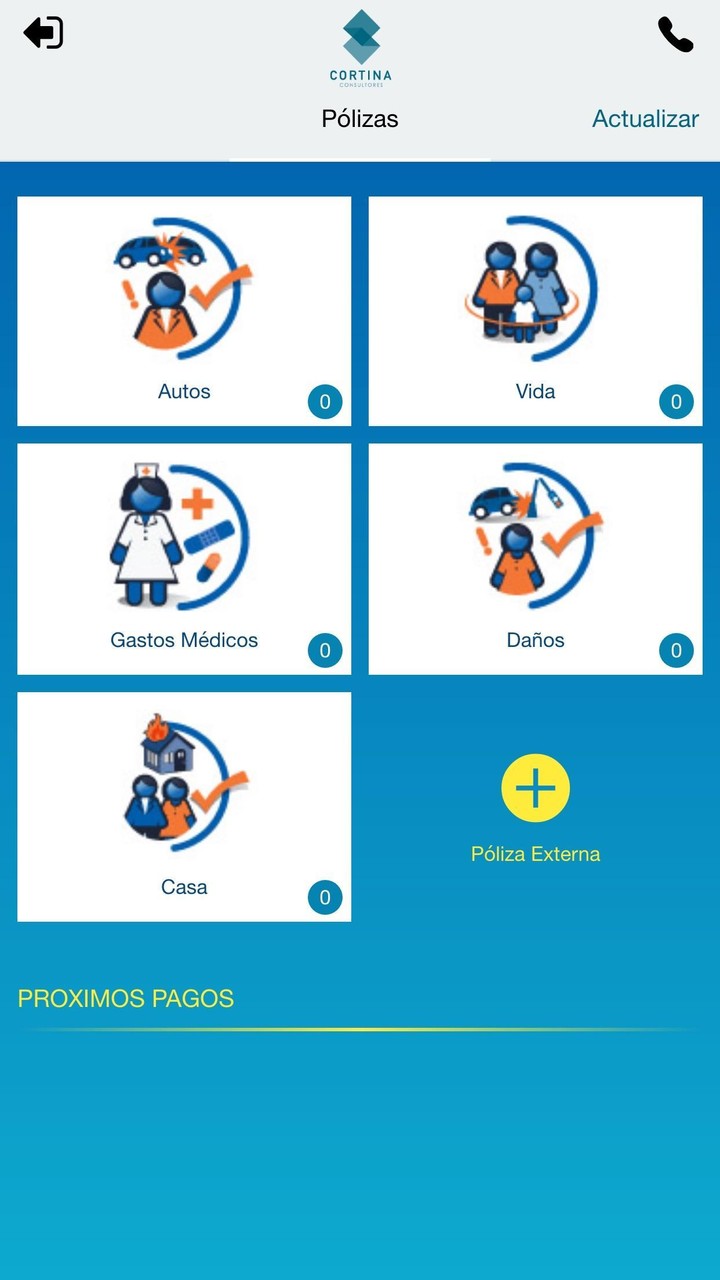The width and height of the screenshot is (720, 1280).
Task: Tap the logout arrow icon
Action: pos(43,33)
